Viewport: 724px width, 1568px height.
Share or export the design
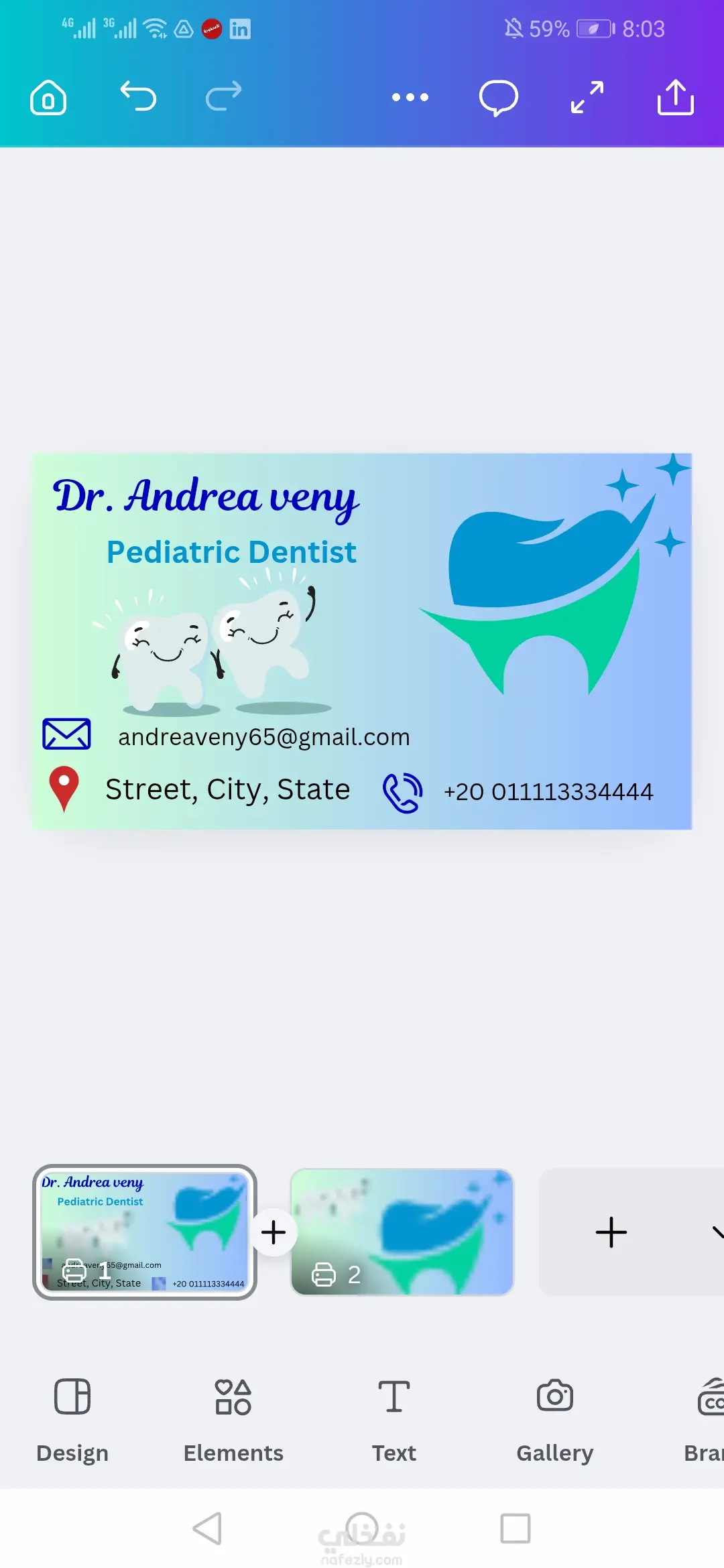(x=675, y=98)
